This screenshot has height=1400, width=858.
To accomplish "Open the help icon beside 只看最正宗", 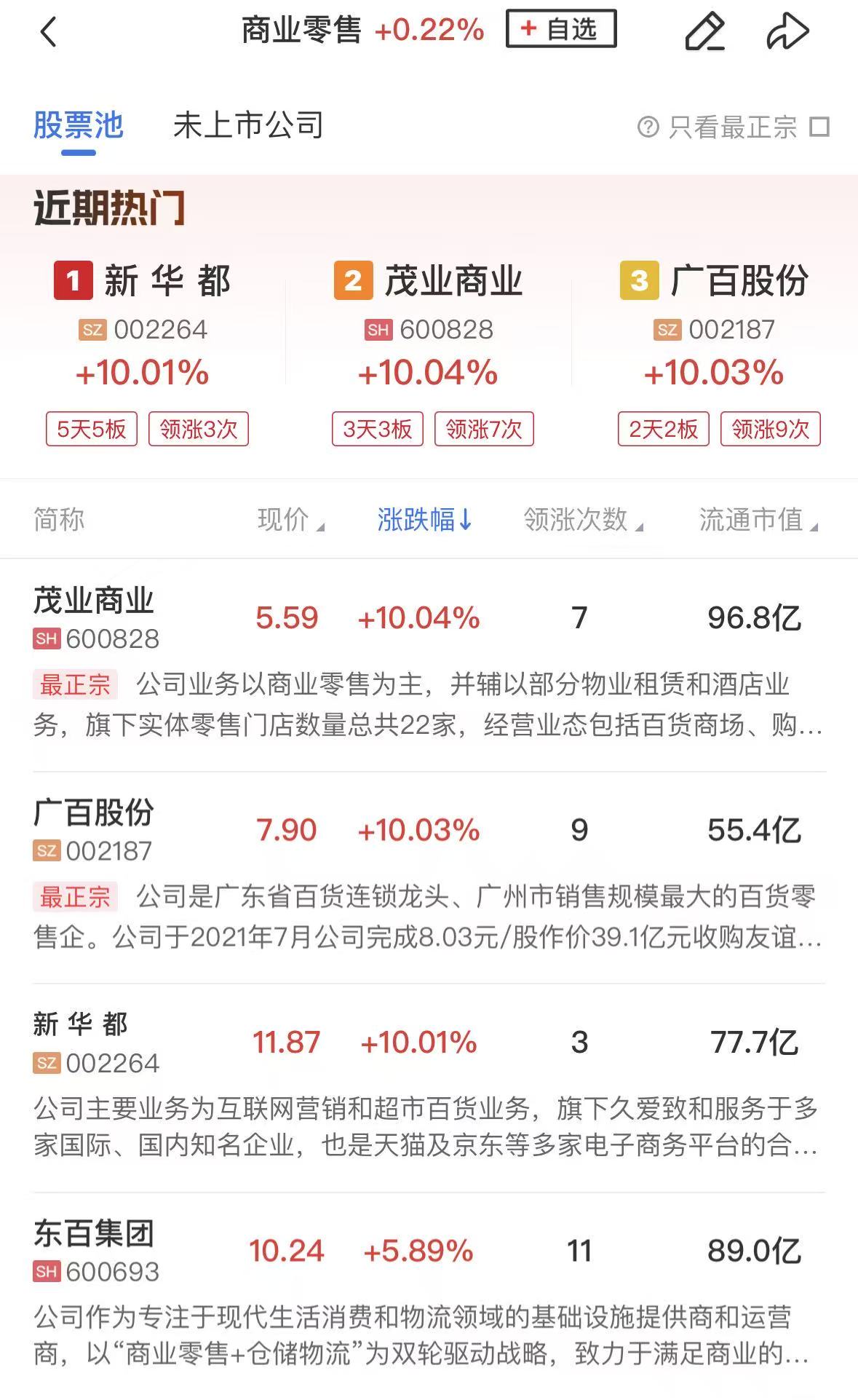I will pos(648,127).
